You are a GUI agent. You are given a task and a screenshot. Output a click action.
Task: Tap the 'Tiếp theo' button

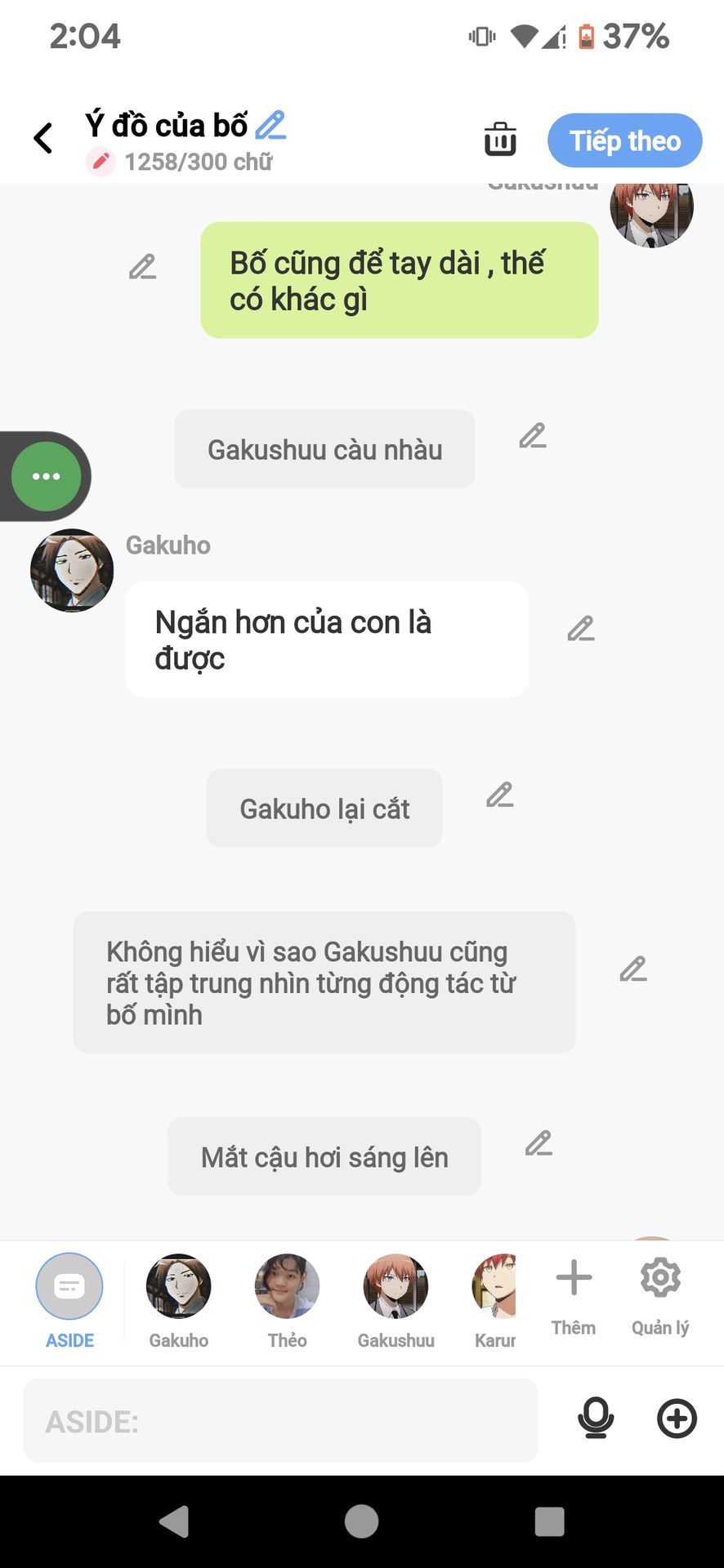624,140
